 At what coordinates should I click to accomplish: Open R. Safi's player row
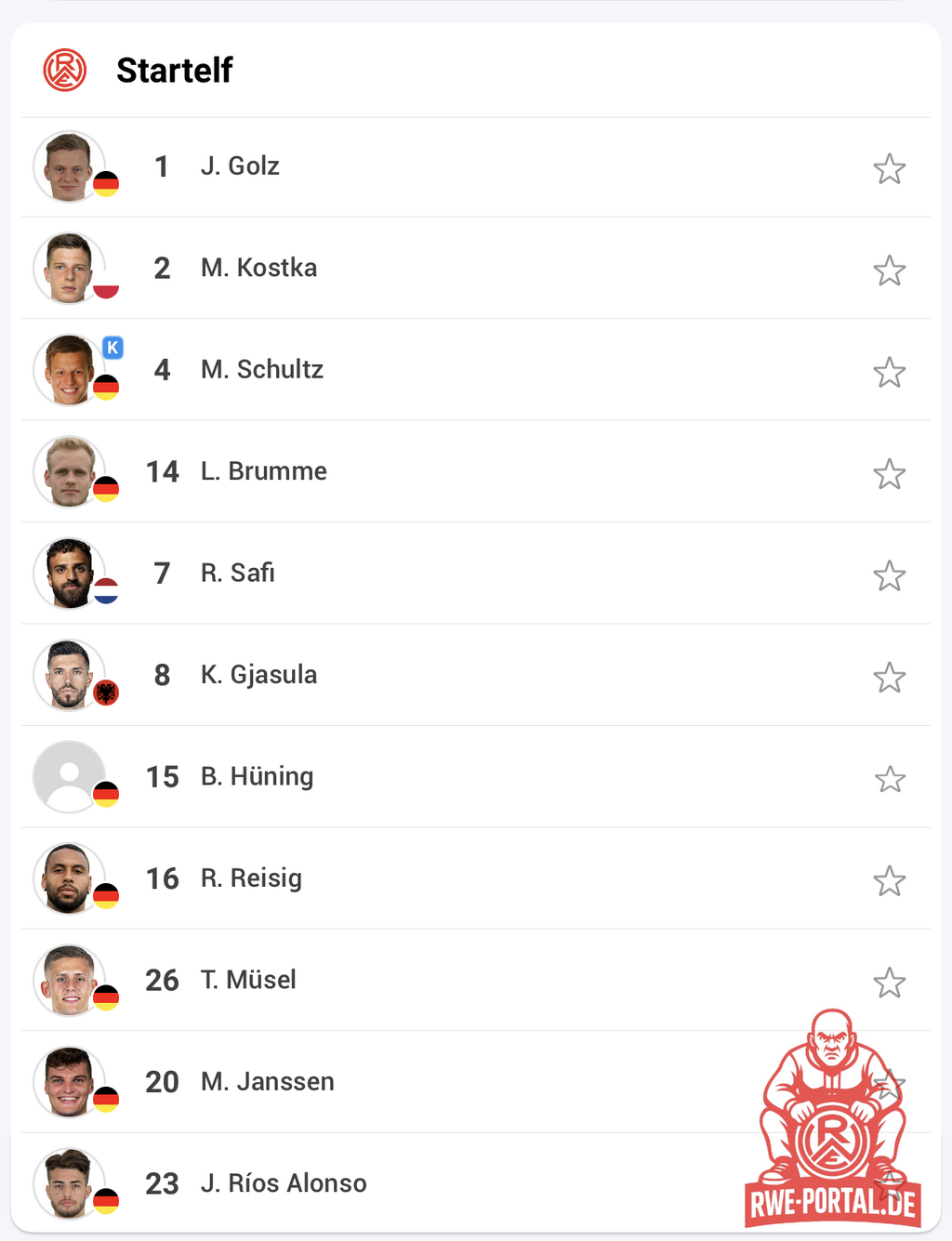pos(238,574)
